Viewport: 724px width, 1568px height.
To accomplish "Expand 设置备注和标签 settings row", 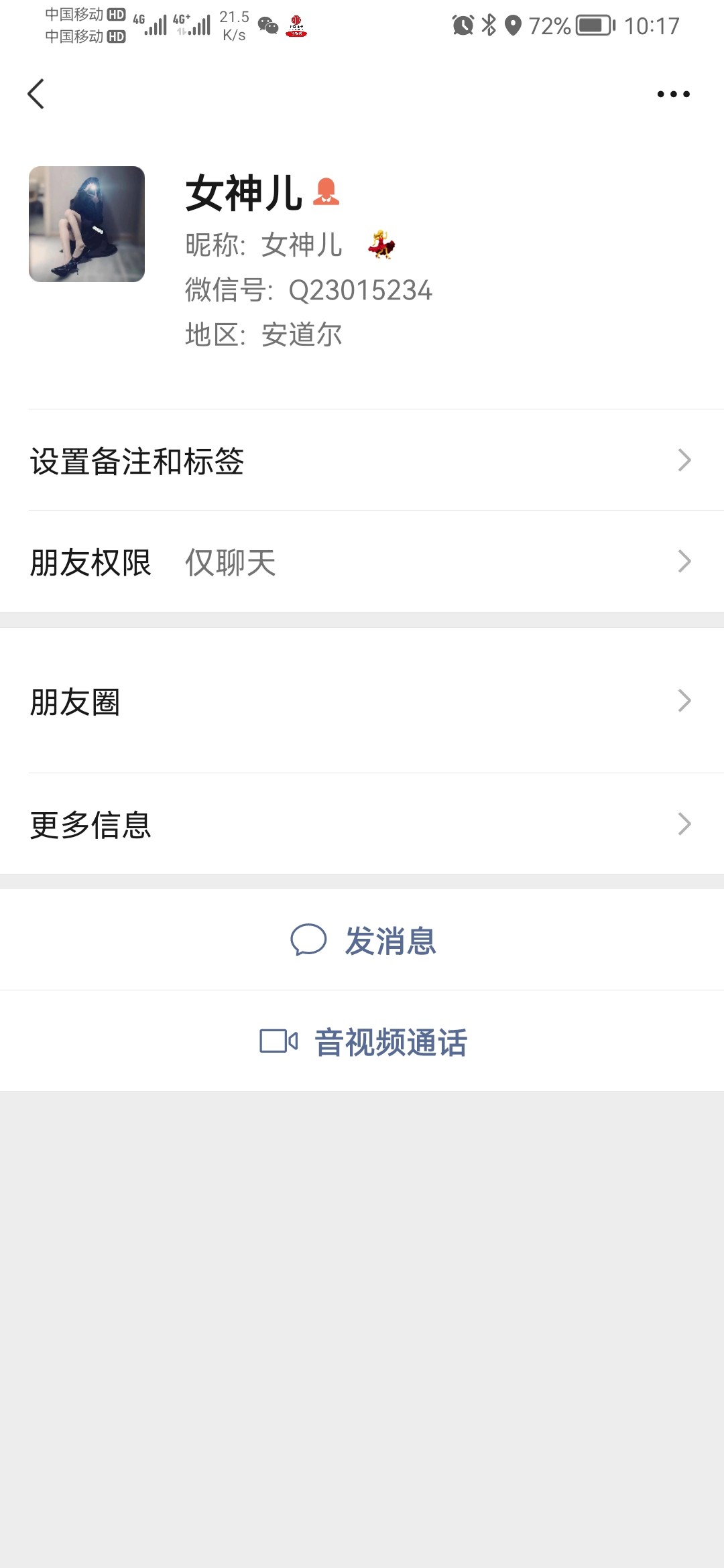I will 362,461.
